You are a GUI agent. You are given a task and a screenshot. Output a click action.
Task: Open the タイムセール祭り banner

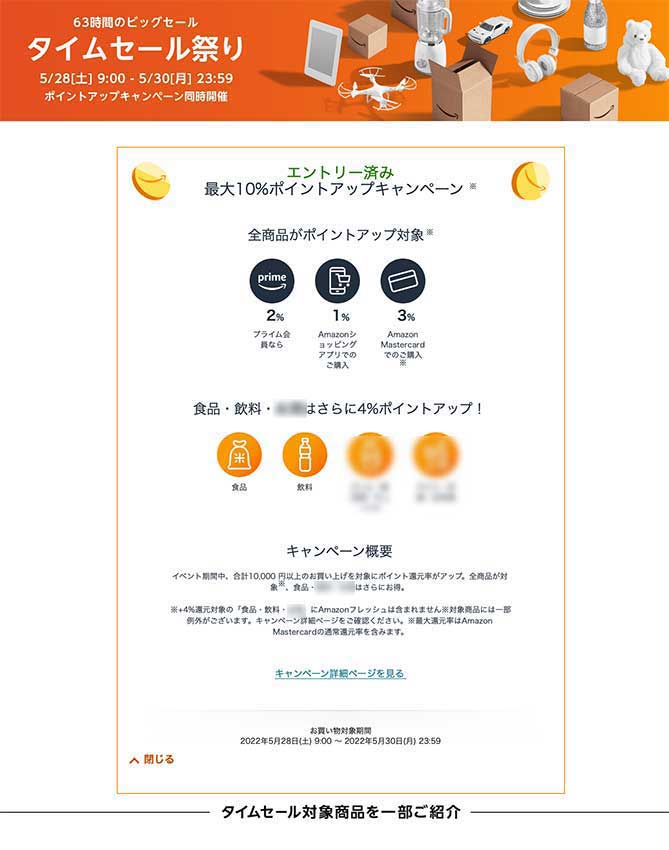tap(334, 60)
